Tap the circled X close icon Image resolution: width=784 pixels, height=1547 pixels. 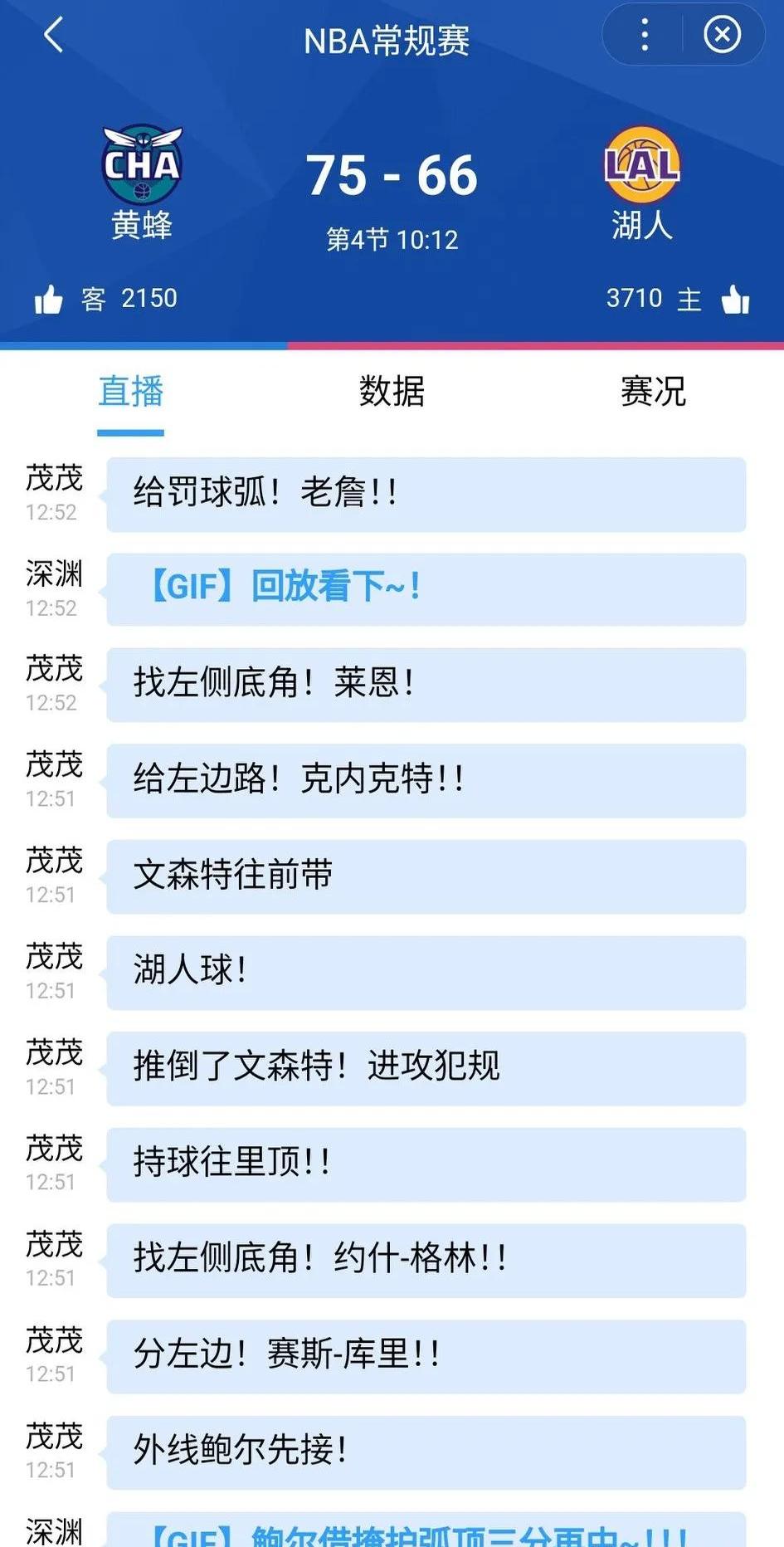click(723, 35)
